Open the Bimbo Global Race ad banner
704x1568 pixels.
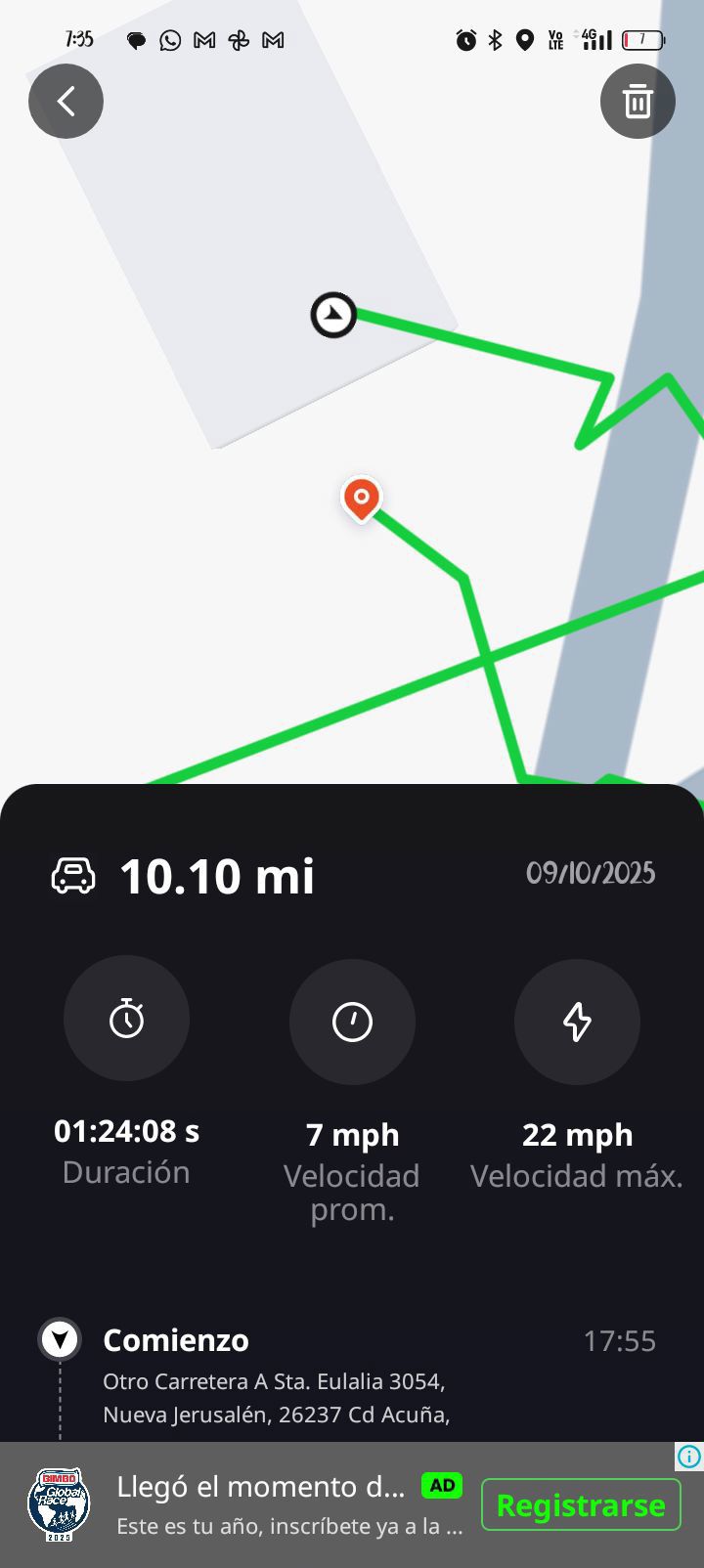pyautogui.click(x=352, y=1504)
